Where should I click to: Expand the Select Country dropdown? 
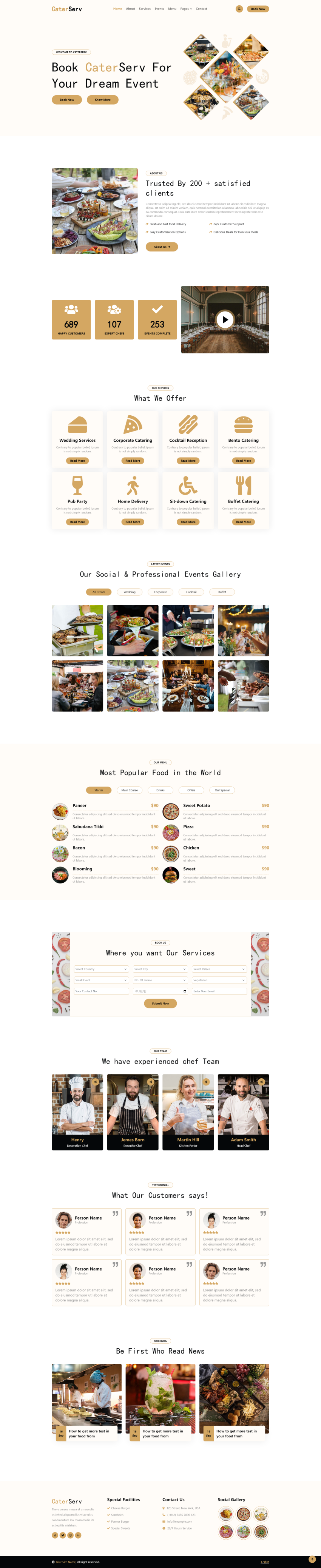101,969
